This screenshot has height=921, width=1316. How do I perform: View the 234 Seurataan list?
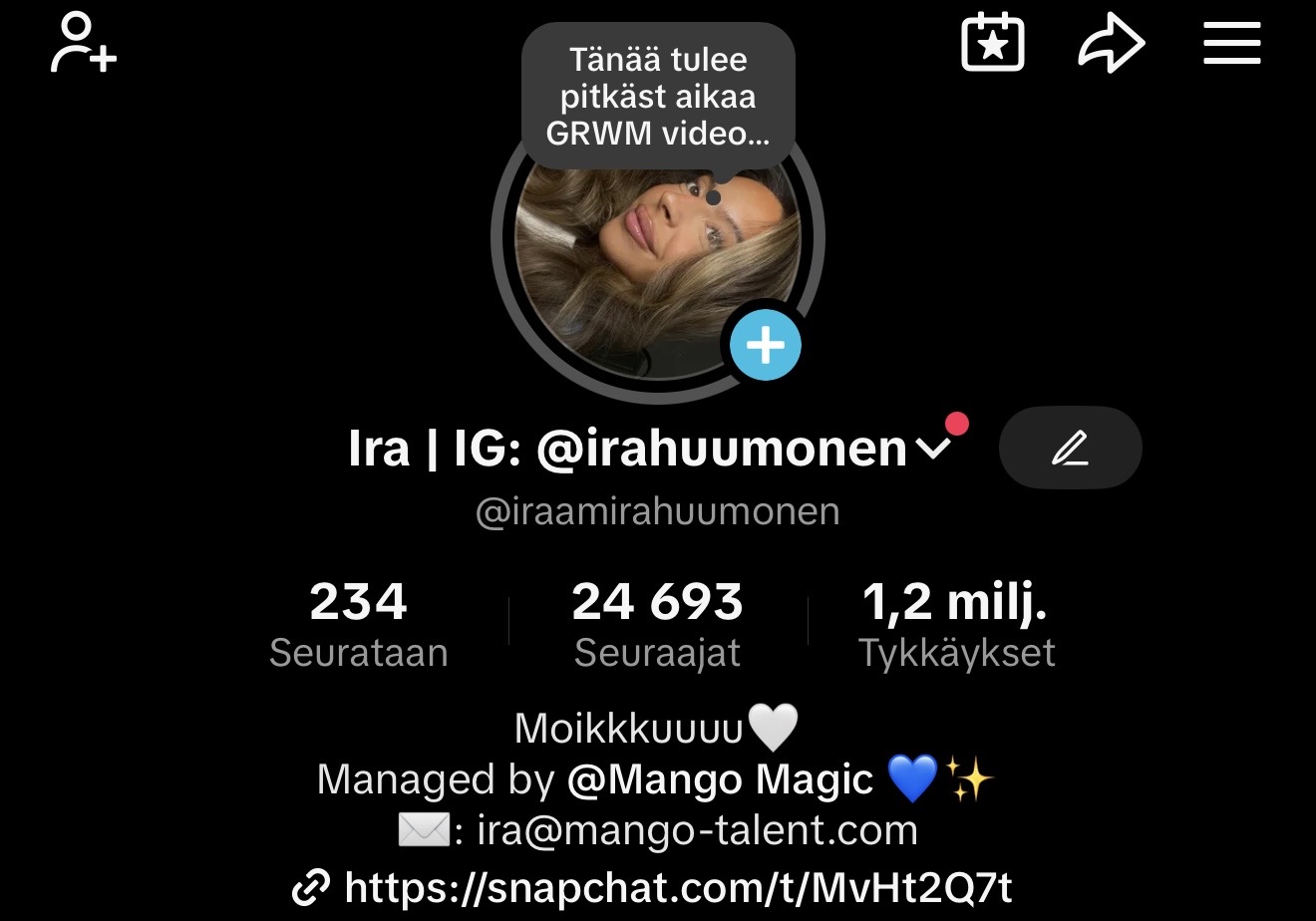coord(359,624)
